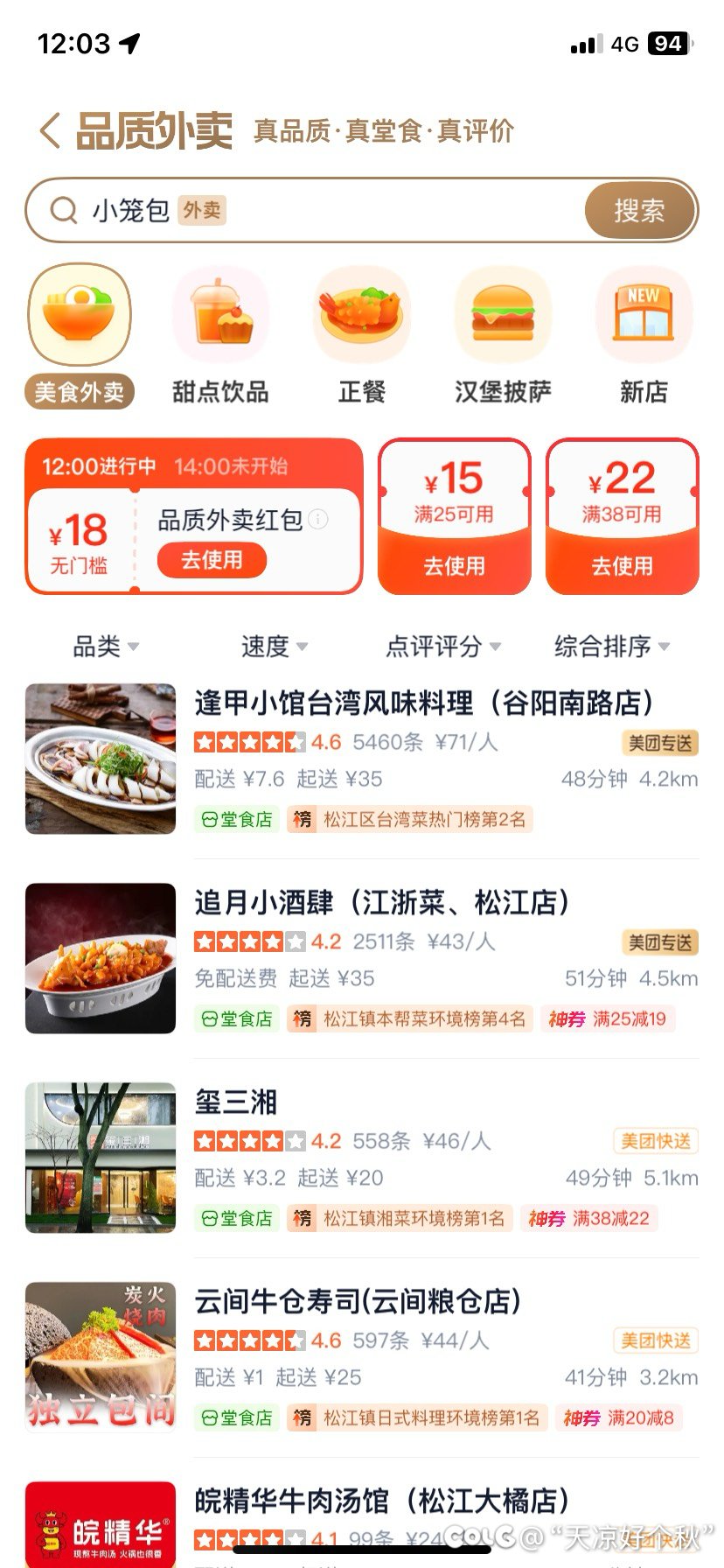Use the ¥18 品质外卖红包 coupon
724x1568 pixels.
click(x=212, y=560)
